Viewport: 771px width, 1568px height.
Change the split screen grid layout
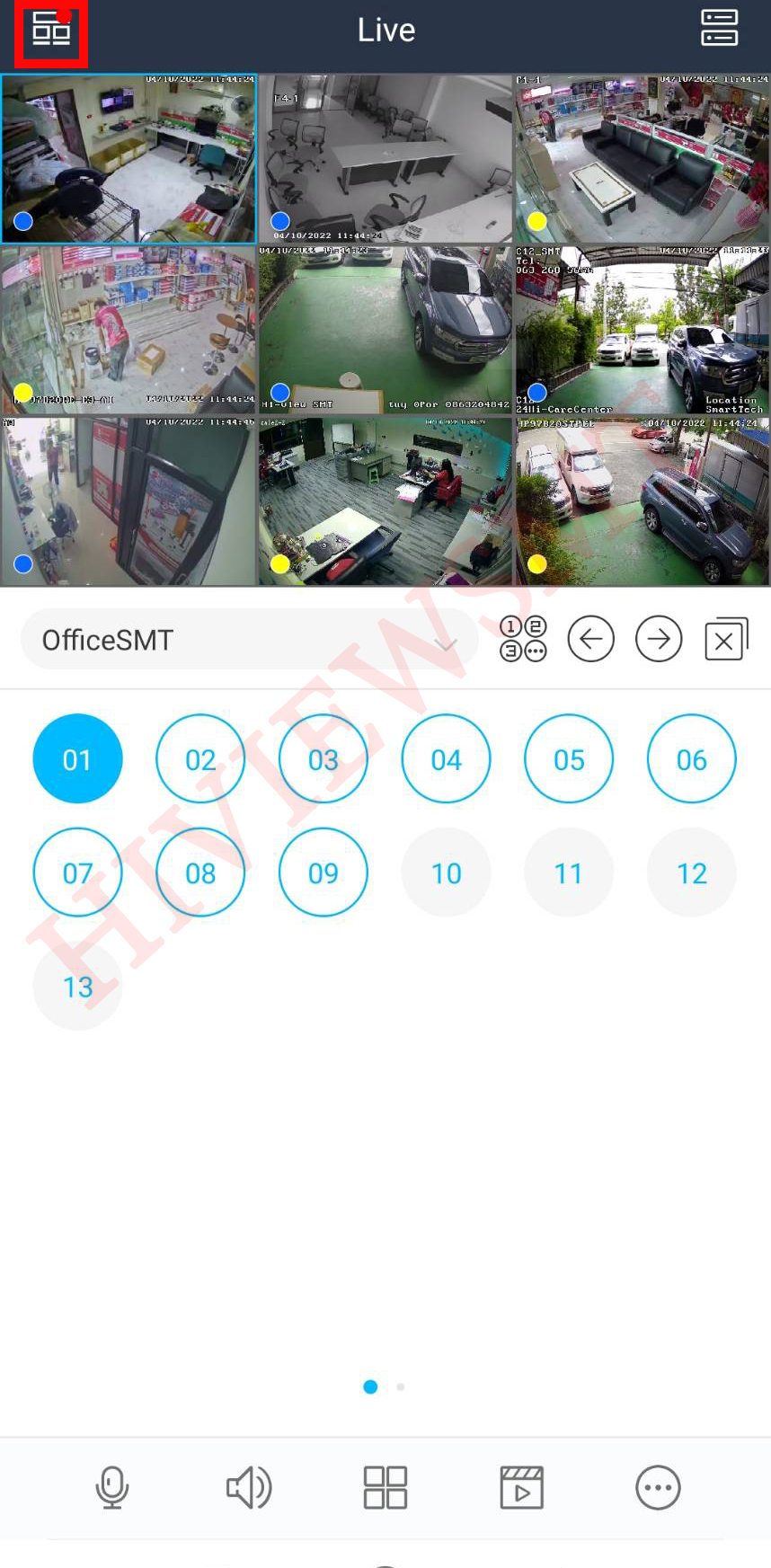tap(385, 1488)
